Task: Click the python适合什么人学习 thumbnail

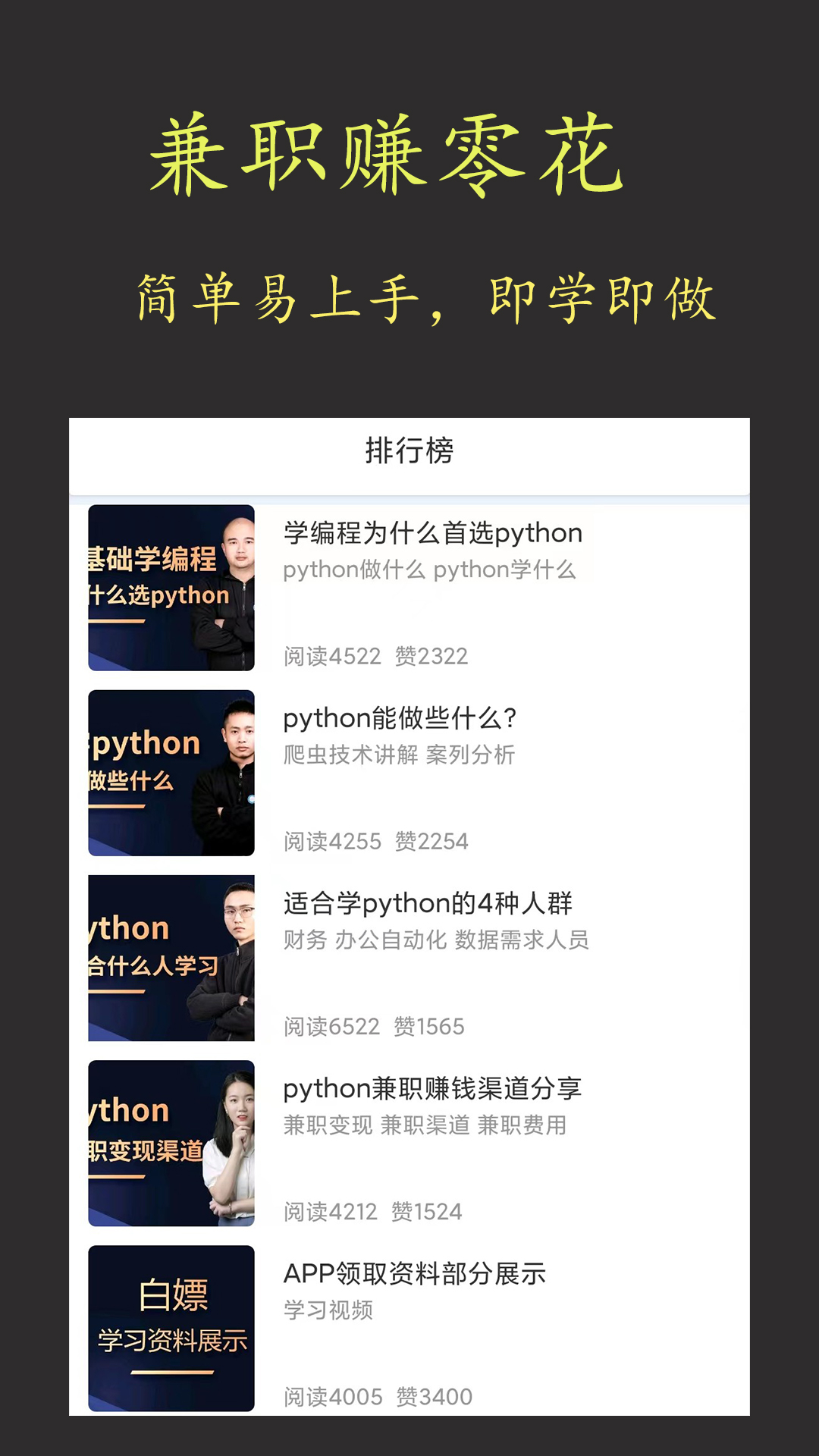Action: click(x=171, y=957)
